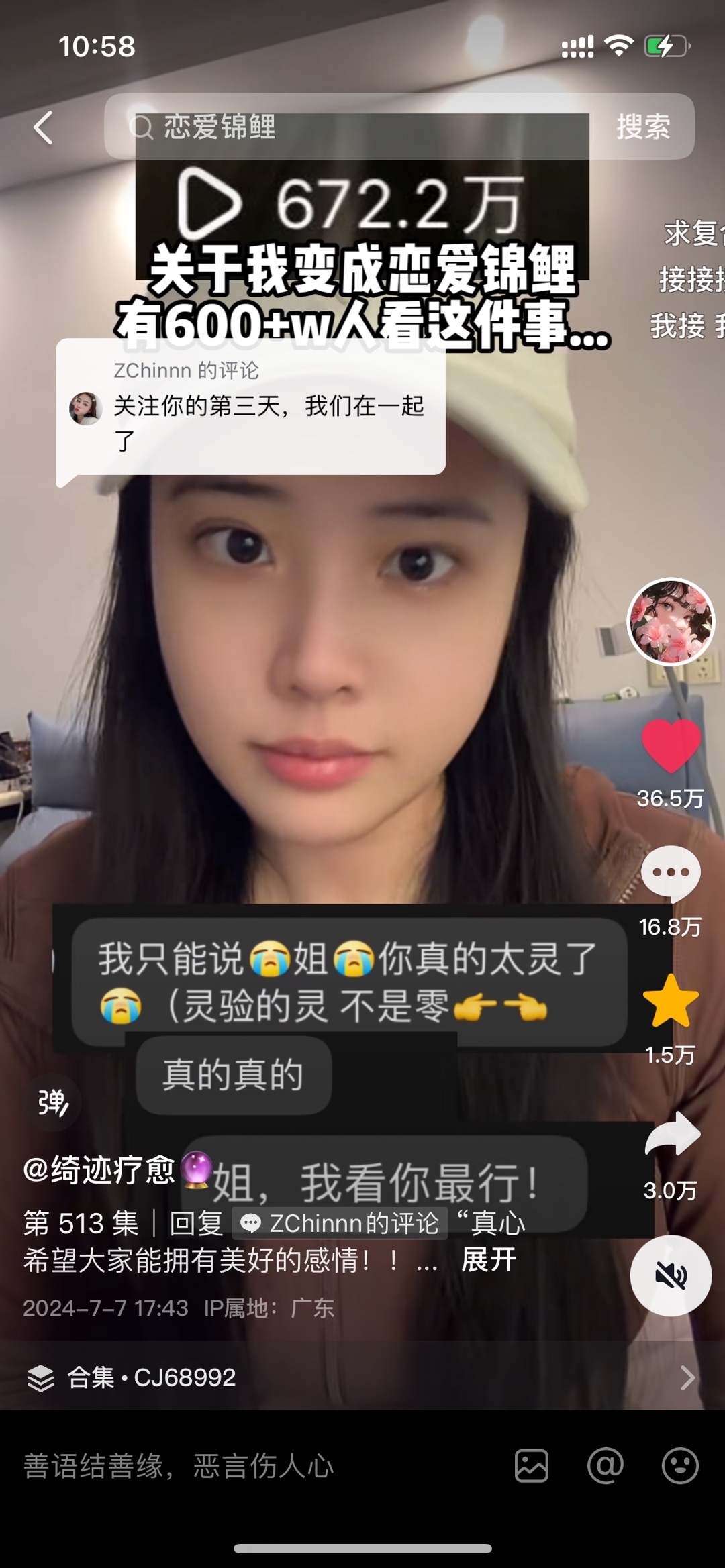Toggle danmaku with the 弹 button
The width and height of the screenshot is (725, 1568).
53,1102
